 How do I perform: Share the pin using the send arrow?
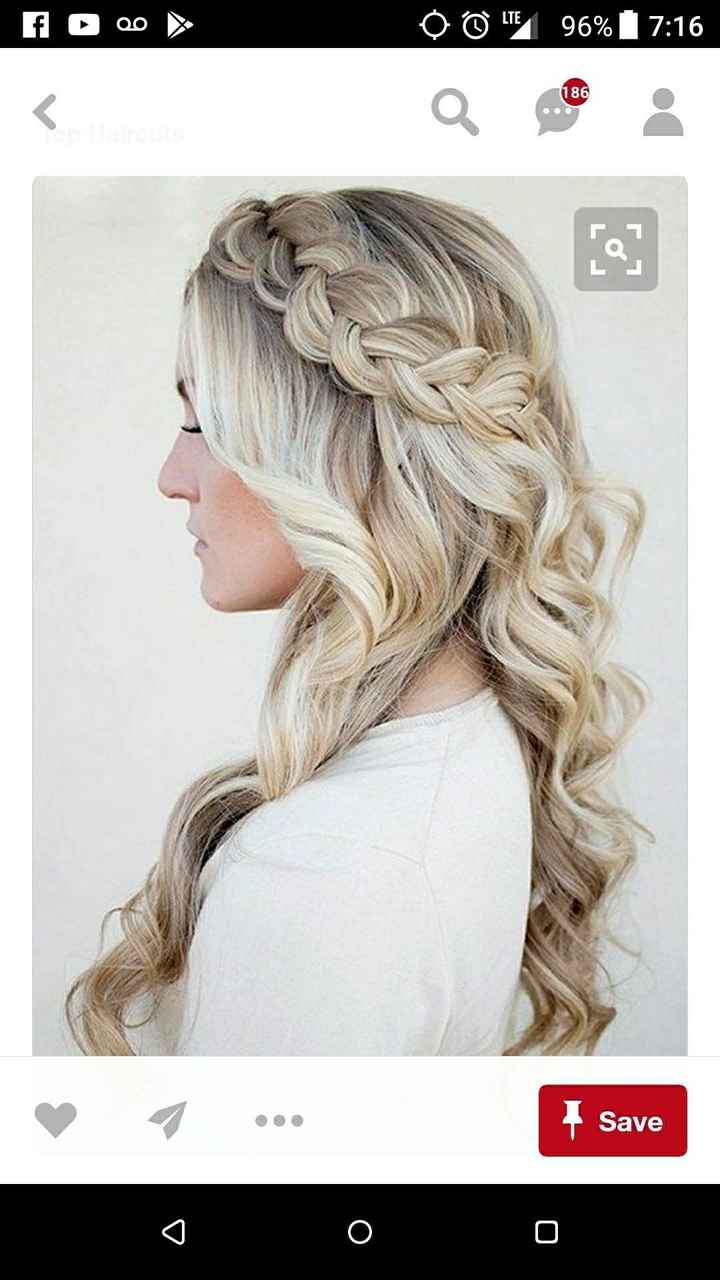click(166, 1120)
